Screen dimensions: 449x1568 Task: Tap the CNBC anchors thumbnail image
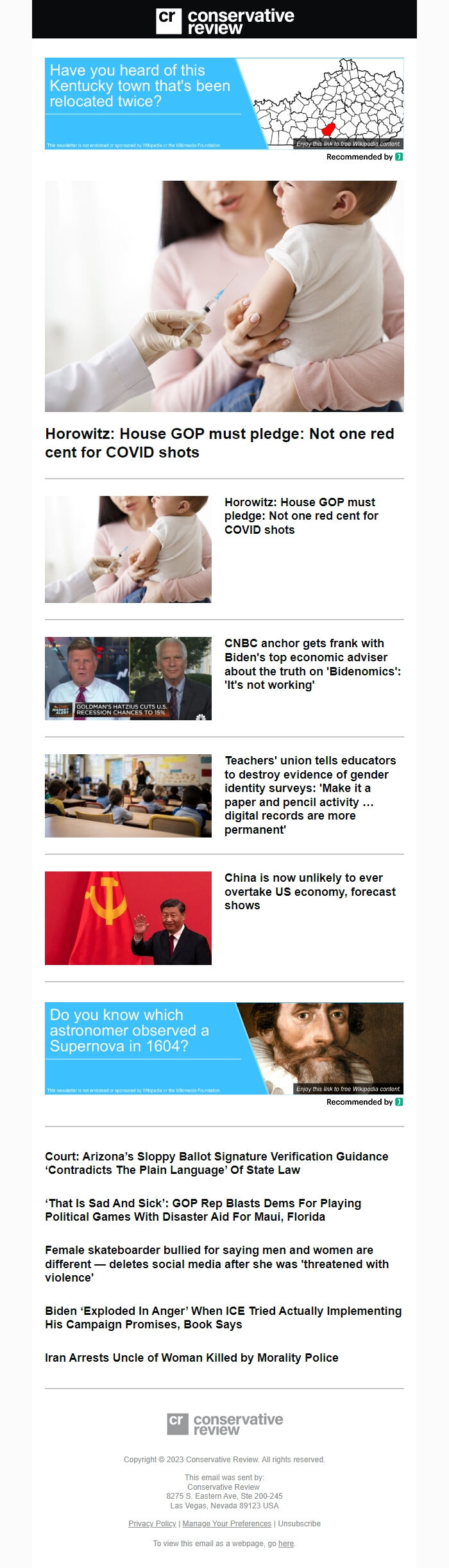point(128,679)
